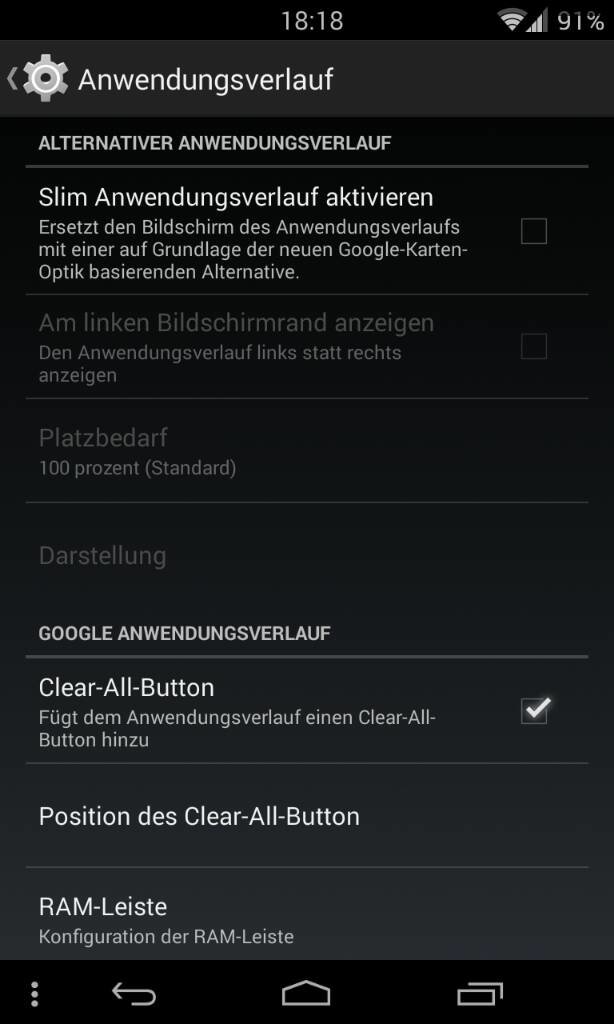The height and width of the screenshot is (1024, 614).
Task: Open the overflow menu in navigation bar
Action: tap(35, 993)
